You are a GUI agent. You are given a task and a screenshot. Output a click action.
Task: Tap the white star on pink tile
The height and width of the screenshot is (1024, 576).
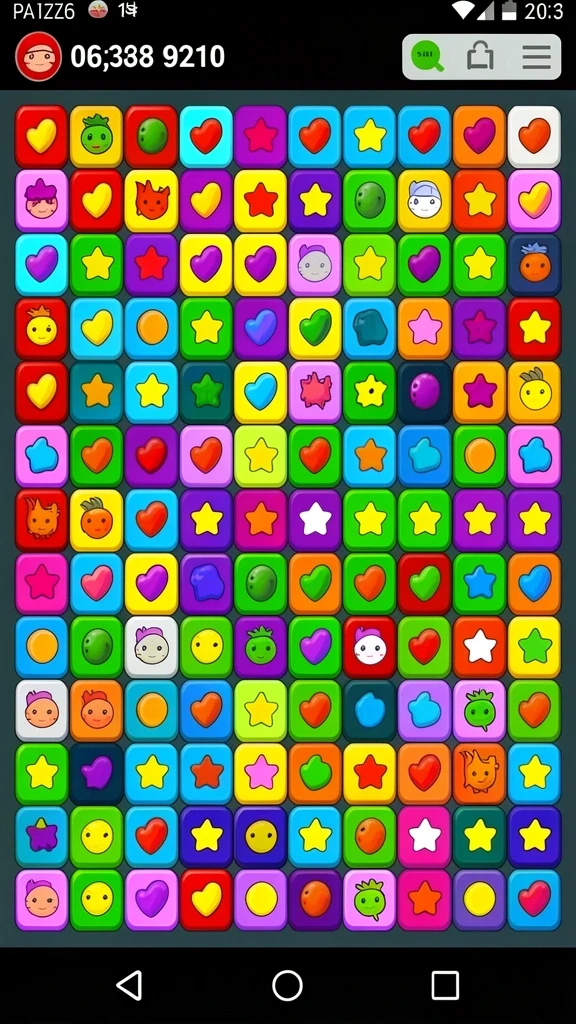pos(425,837)
